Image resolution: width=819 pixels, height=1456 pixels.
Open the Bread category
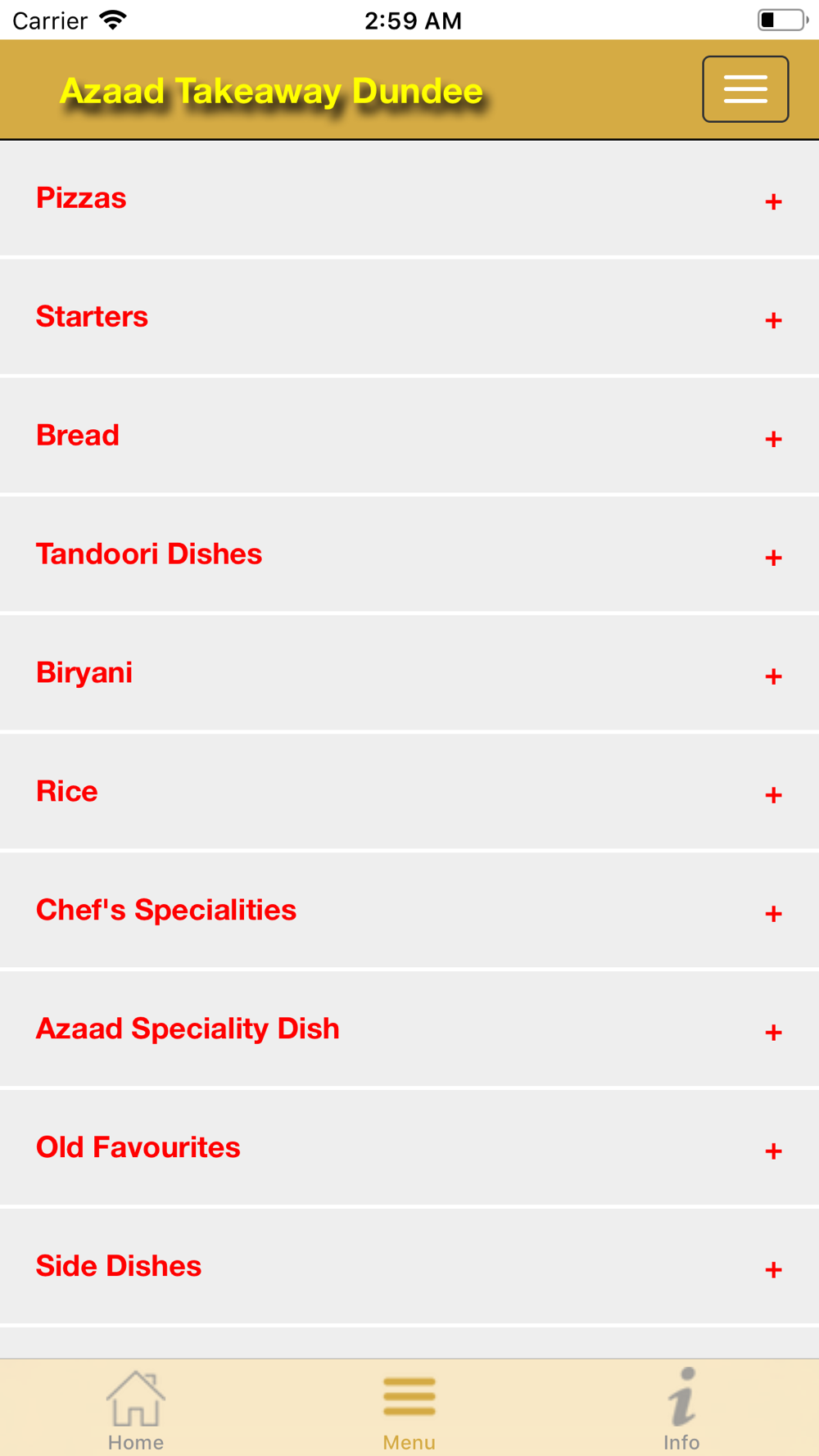coord(409,436)
